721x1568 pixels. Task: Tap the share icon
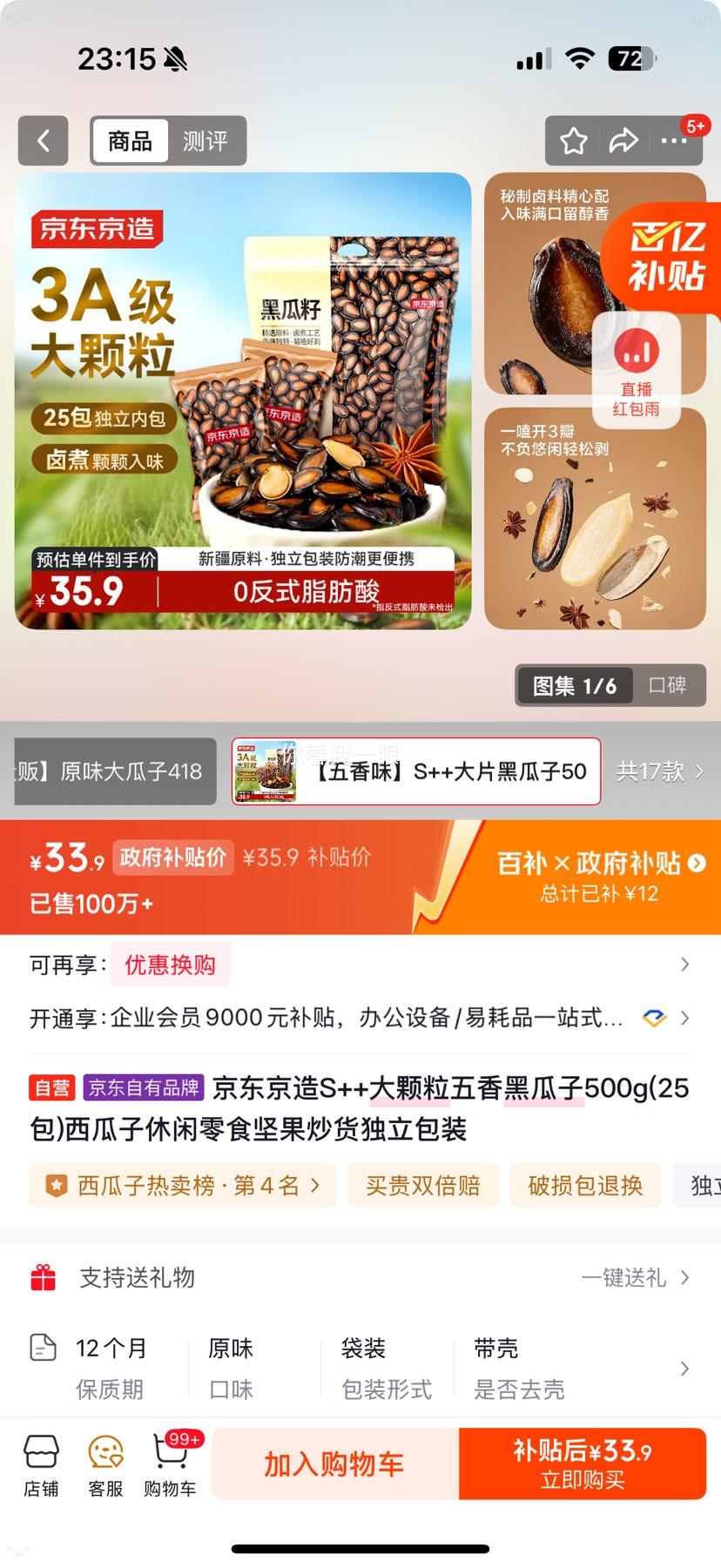pos(624,140)
